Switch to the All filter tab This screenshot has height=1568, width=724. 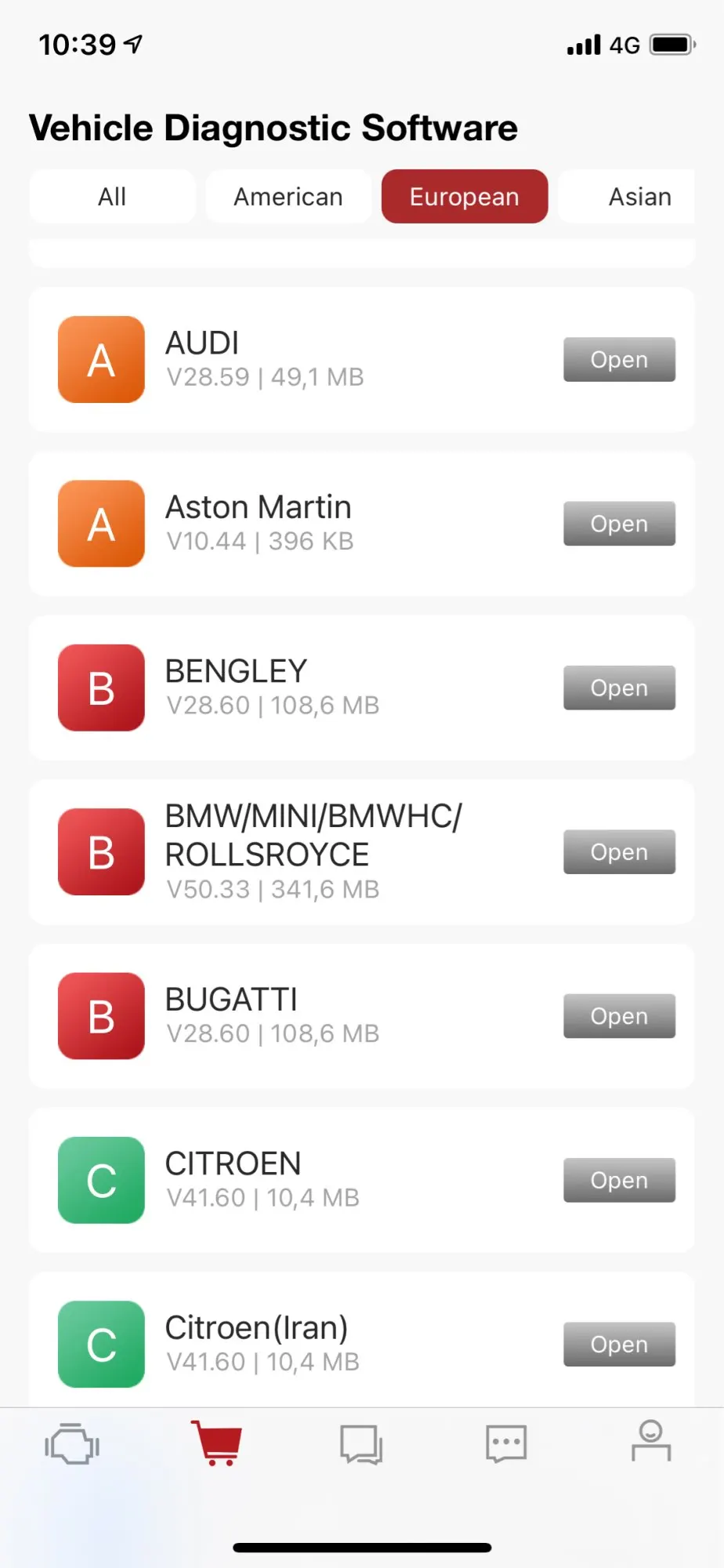[x=112, y=197]
